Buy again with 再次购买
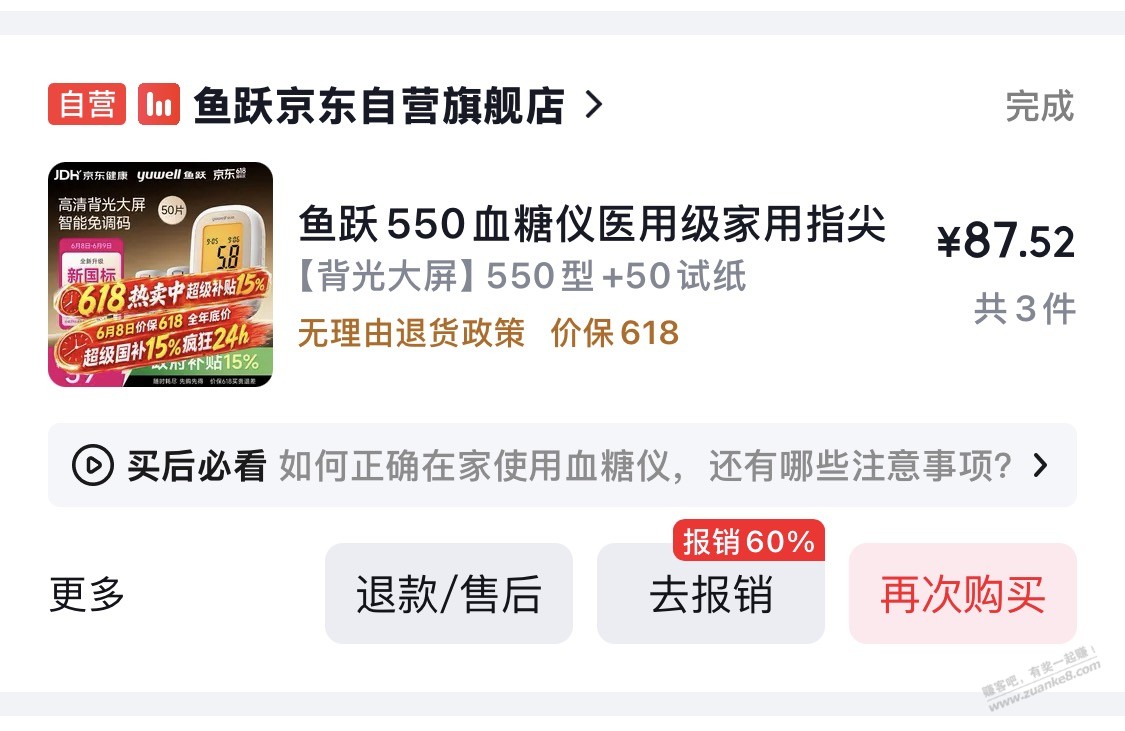Viewport: 1125px width, 731px height. [x=963, y=593]
